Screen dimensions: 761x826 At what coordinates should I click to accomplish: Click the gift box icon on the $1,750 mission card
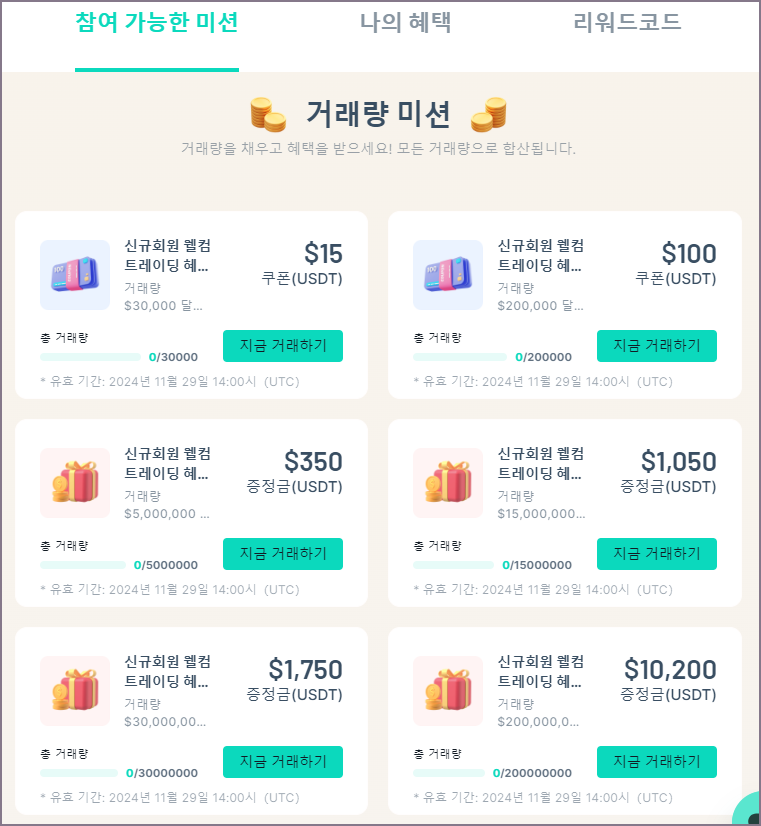click(74, 691)
